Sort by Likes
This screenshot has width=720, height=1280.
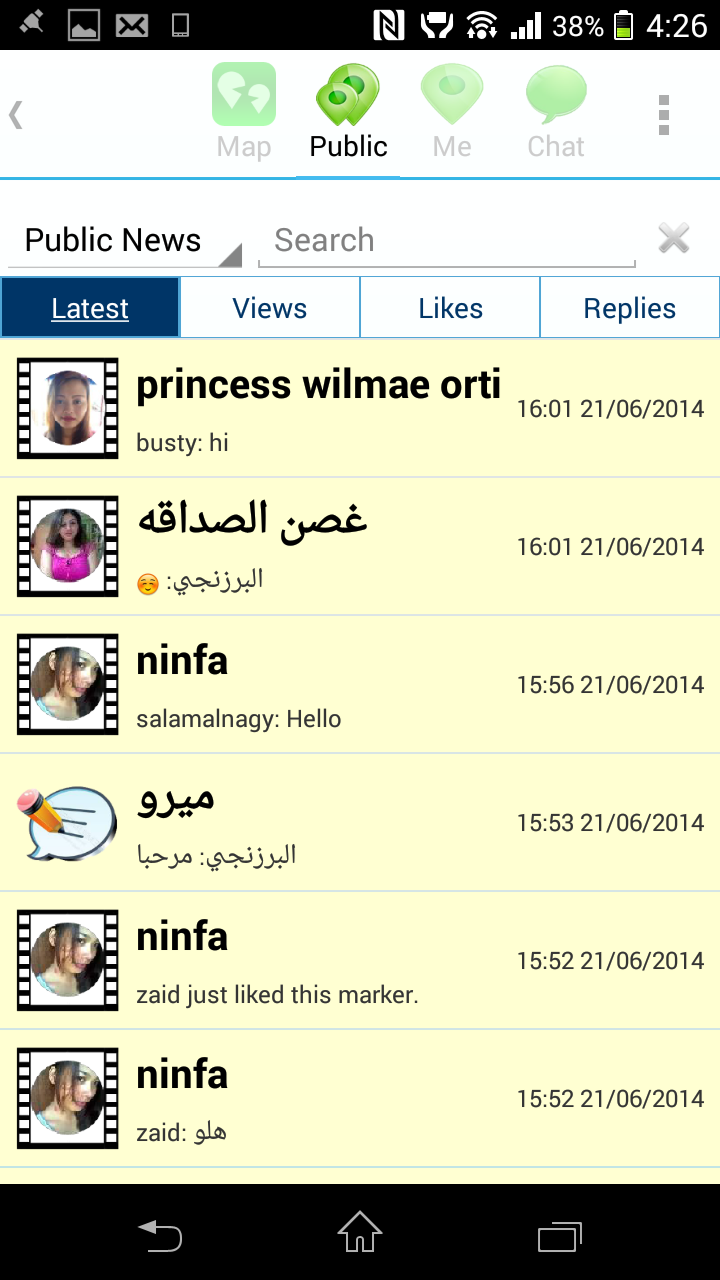click(x=450, y=308)
